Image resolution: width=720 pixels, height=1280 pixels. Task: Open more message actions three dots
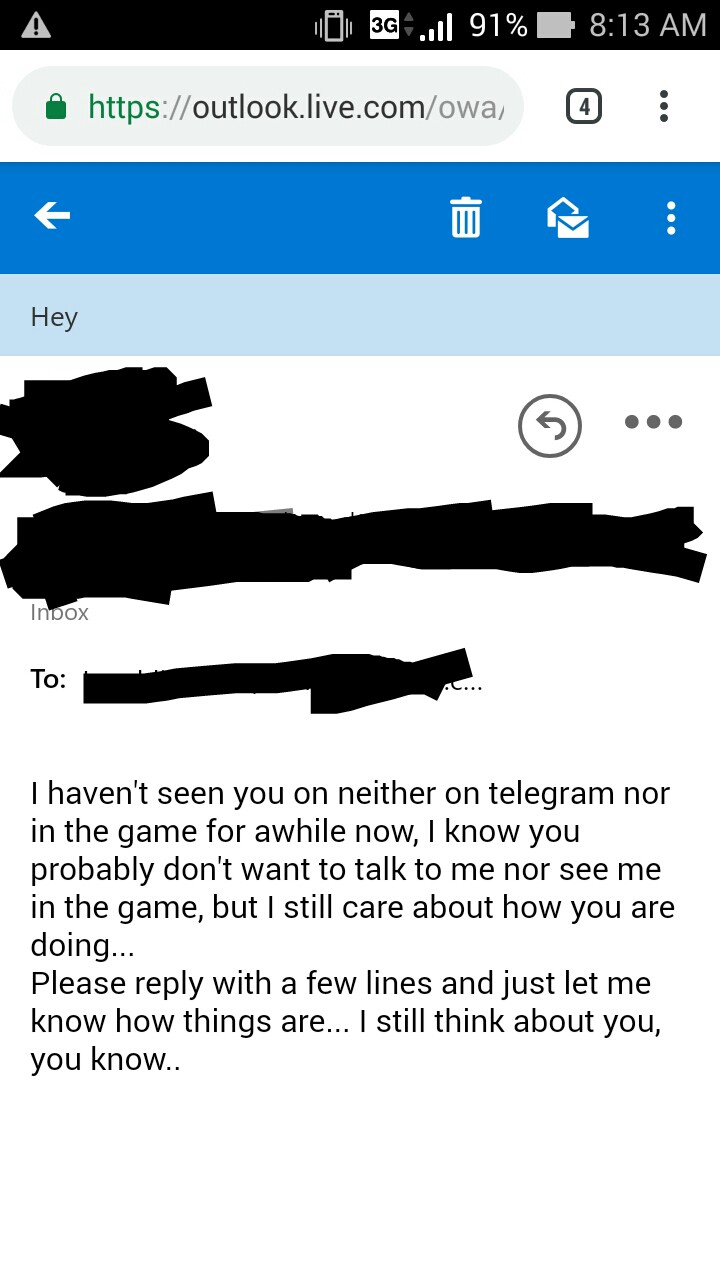pos(653,422)
